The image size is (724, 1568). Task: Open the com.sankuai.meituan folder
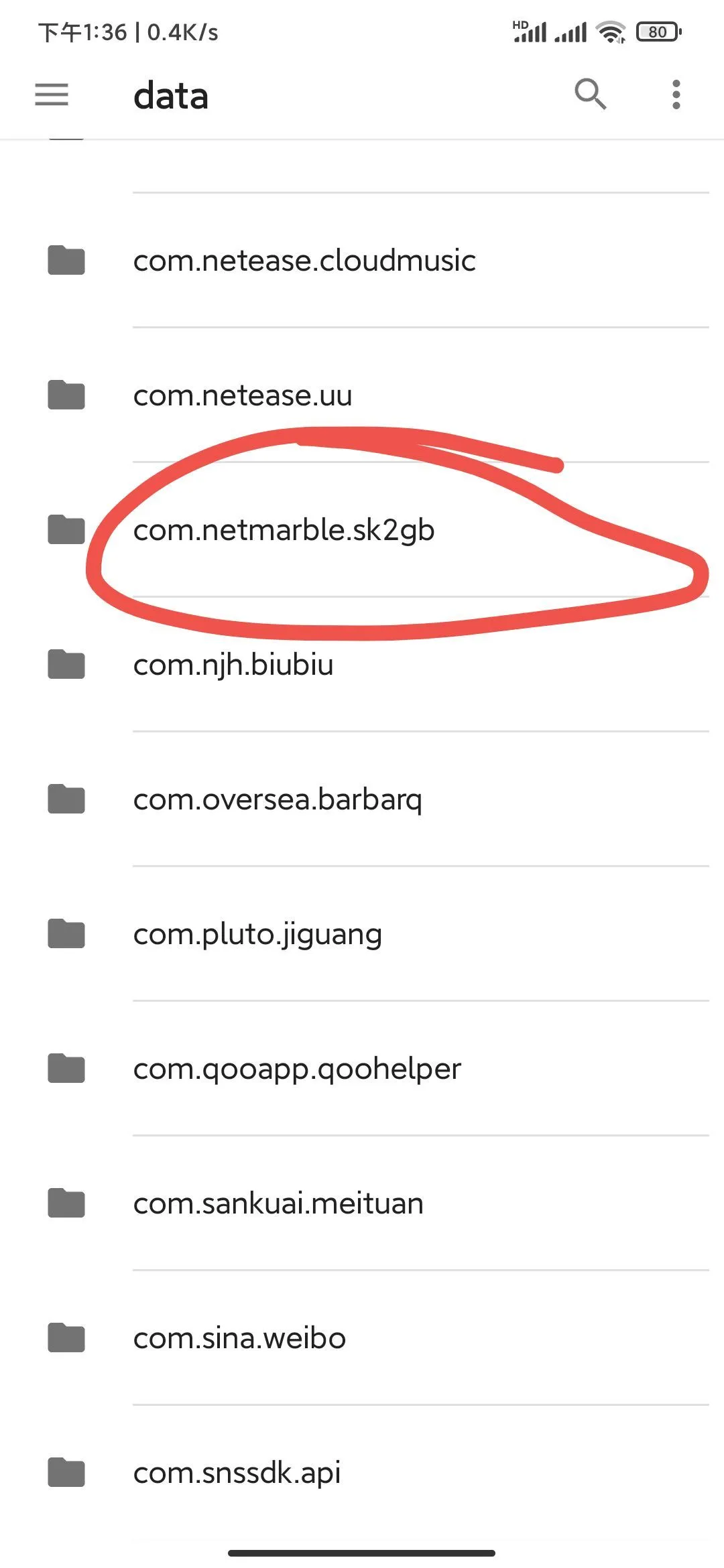tap(278, 1203)
